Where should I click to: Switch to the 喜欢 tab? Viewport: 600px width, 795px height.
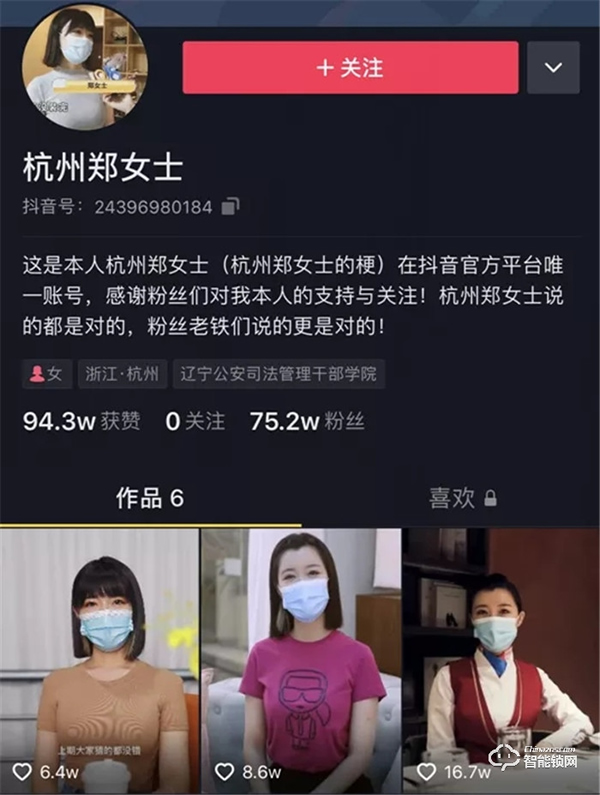(461, 497)
